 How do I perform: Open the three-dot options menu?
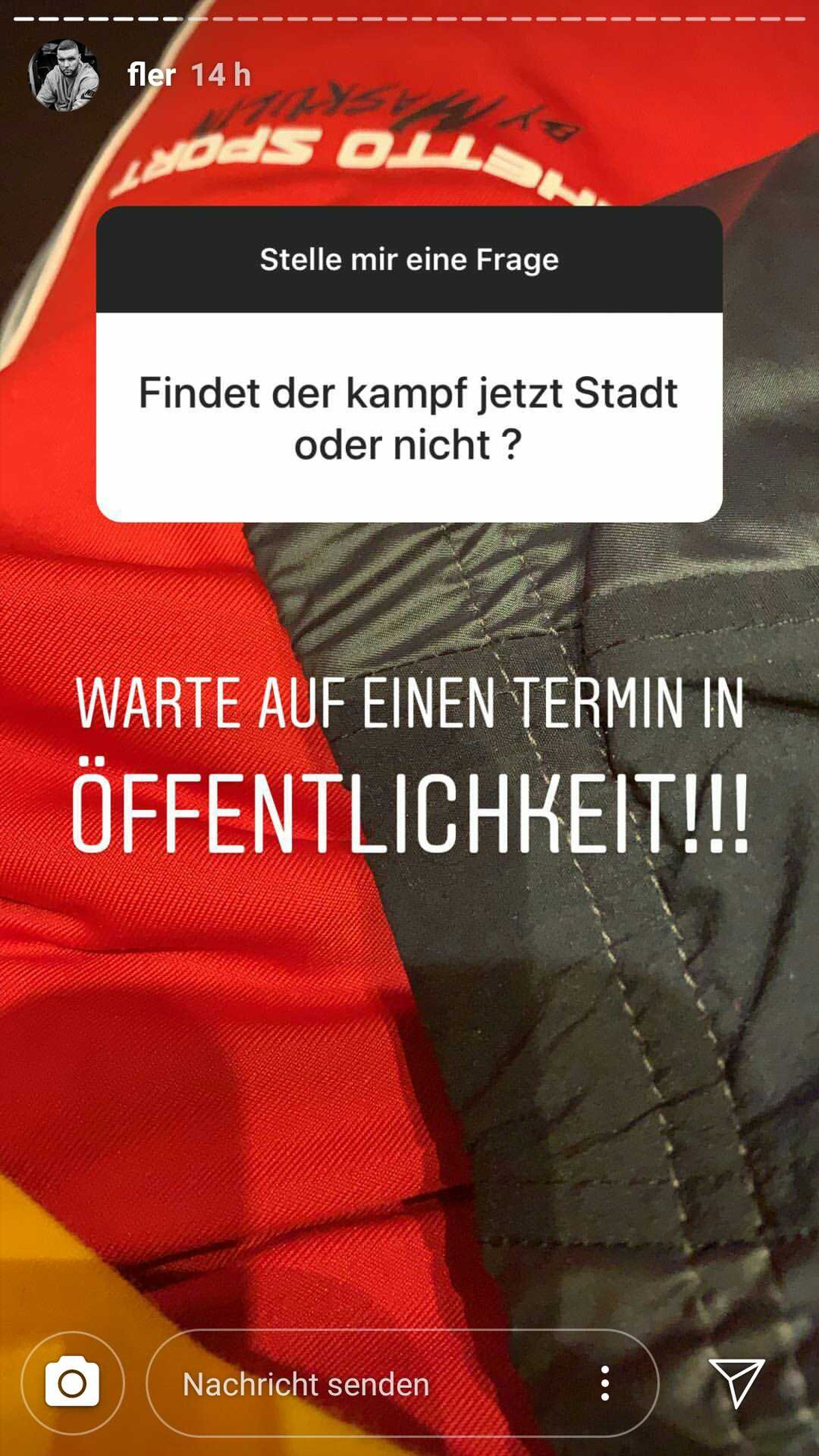605,1384
